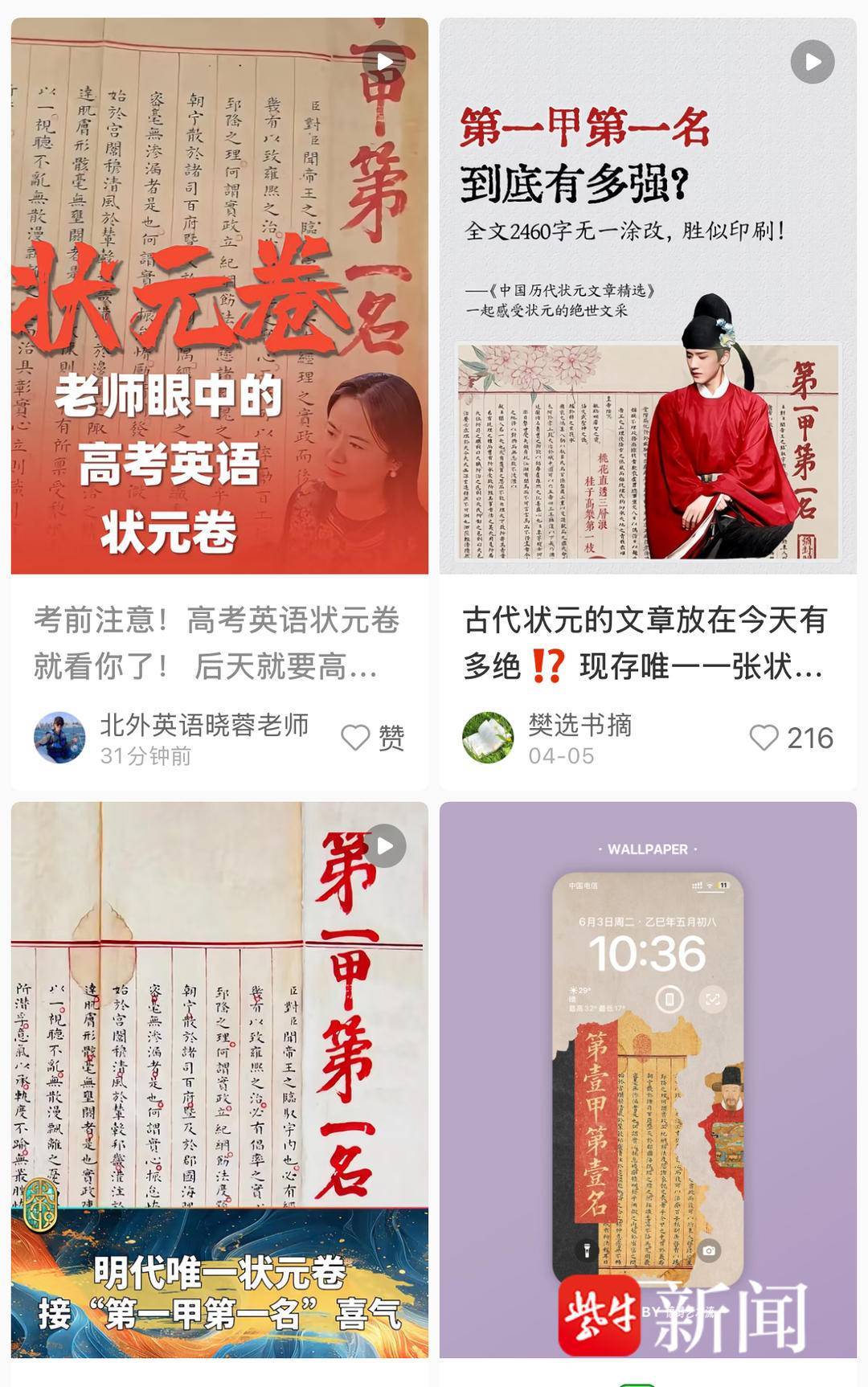Open 北外英语晓蓉老师's profile avatar
The image size is (868, 1387).
pyautogui.click(x=59, y=737)
